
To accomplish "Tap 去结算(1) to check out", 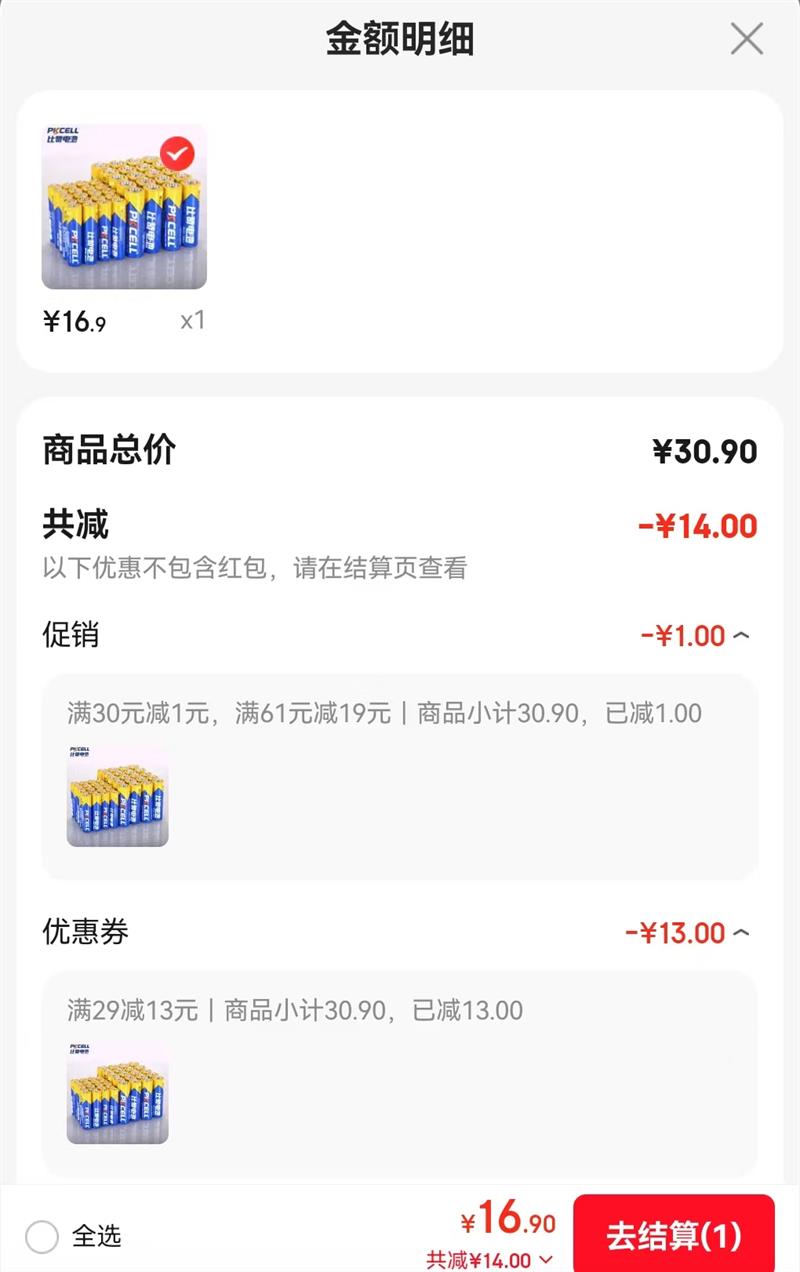I will click(673, 1236).
